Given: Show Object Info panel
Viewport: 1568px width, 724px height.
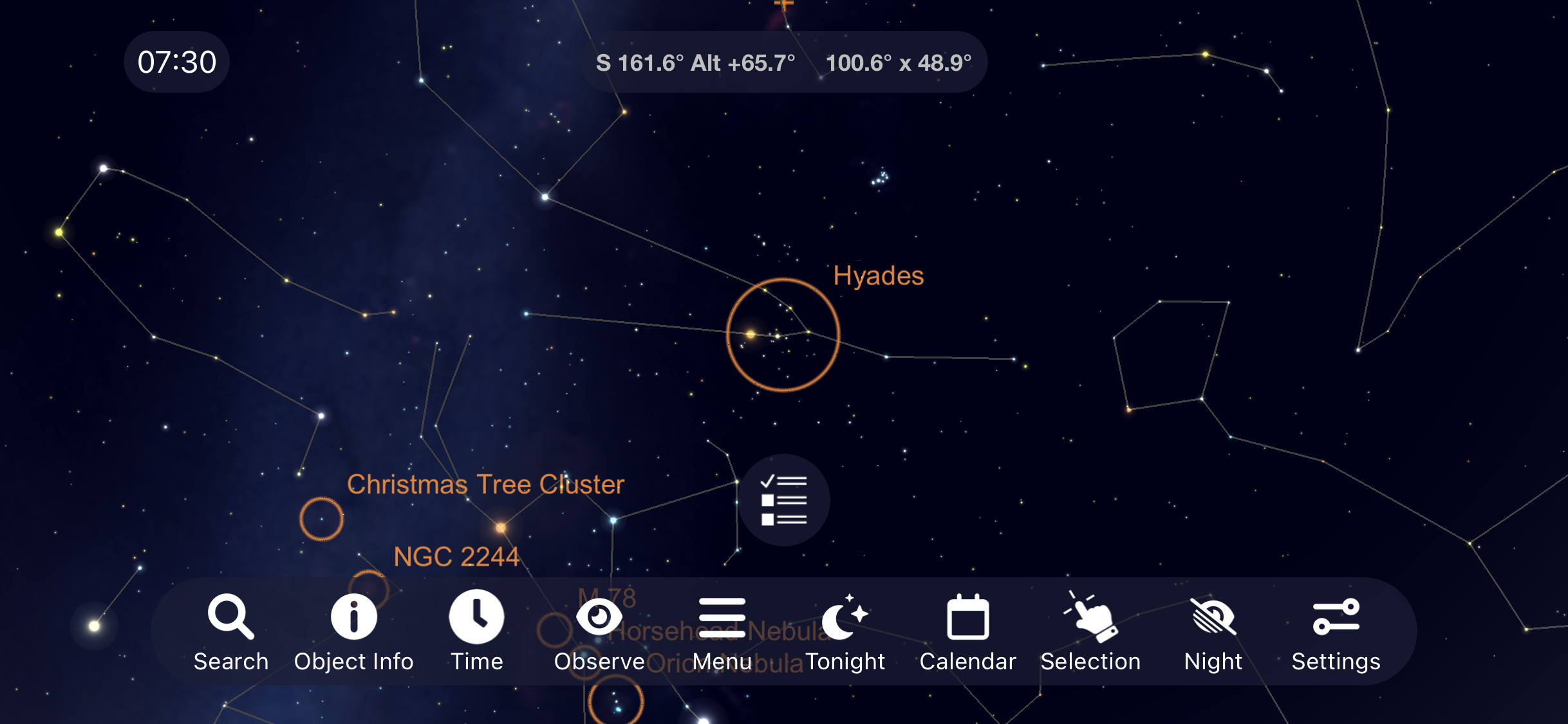Looking at the screenshot, I should point(353,632).
